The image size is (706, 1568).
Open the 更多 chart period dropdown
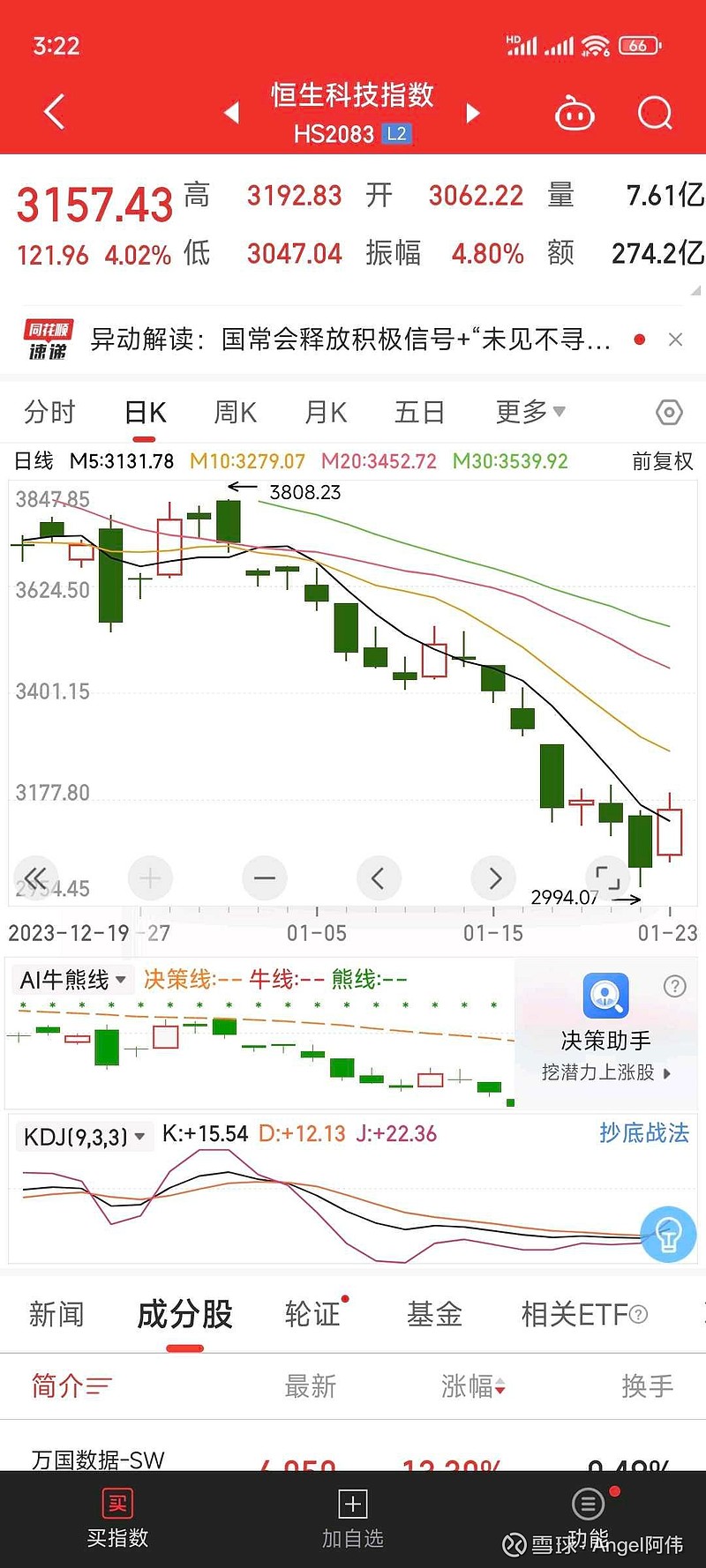click(529, 412)
